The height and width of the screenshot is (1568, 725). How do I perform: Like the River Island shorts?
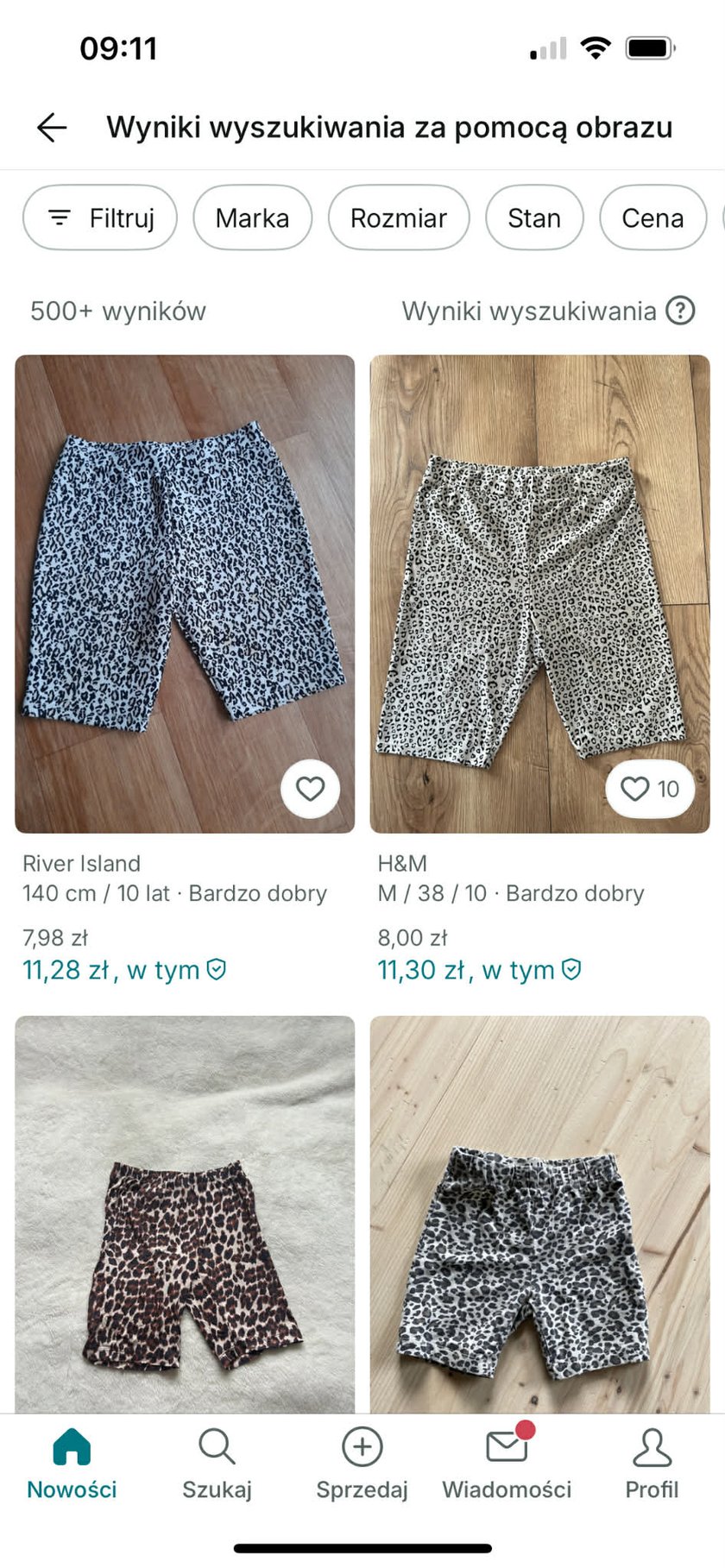tap(311, 789)
